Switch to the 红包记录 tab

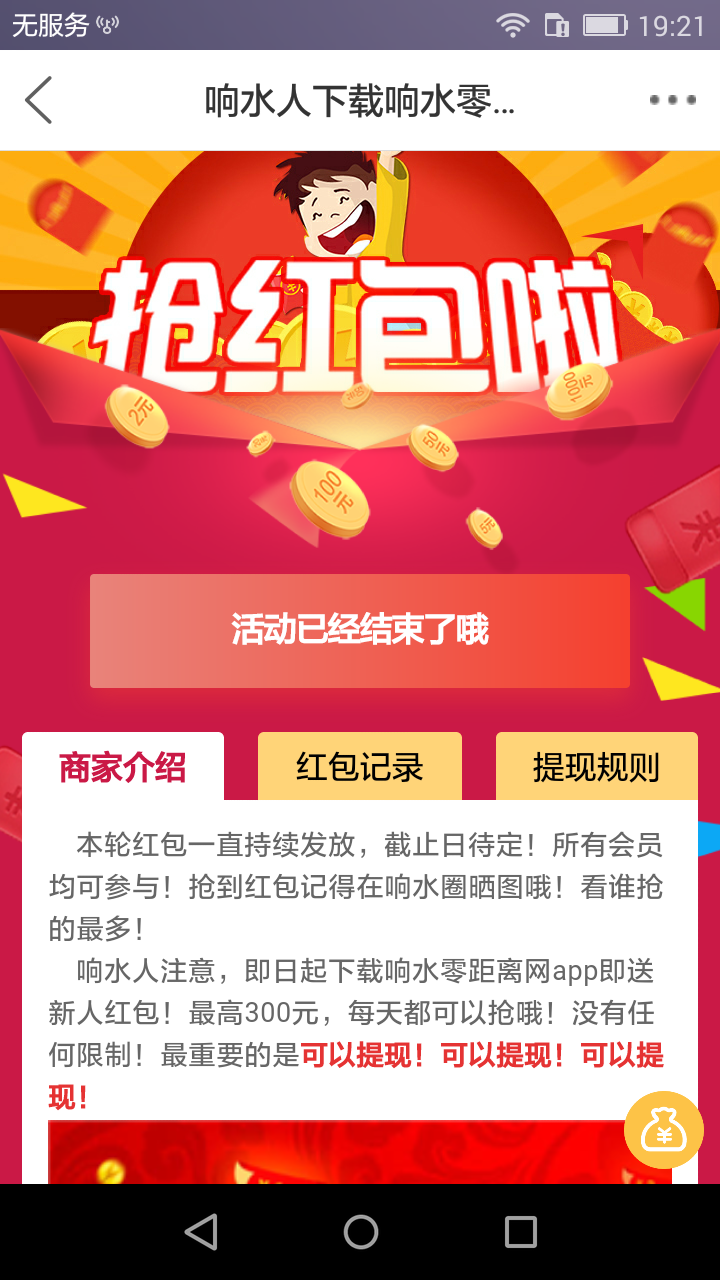pos(360,767)
